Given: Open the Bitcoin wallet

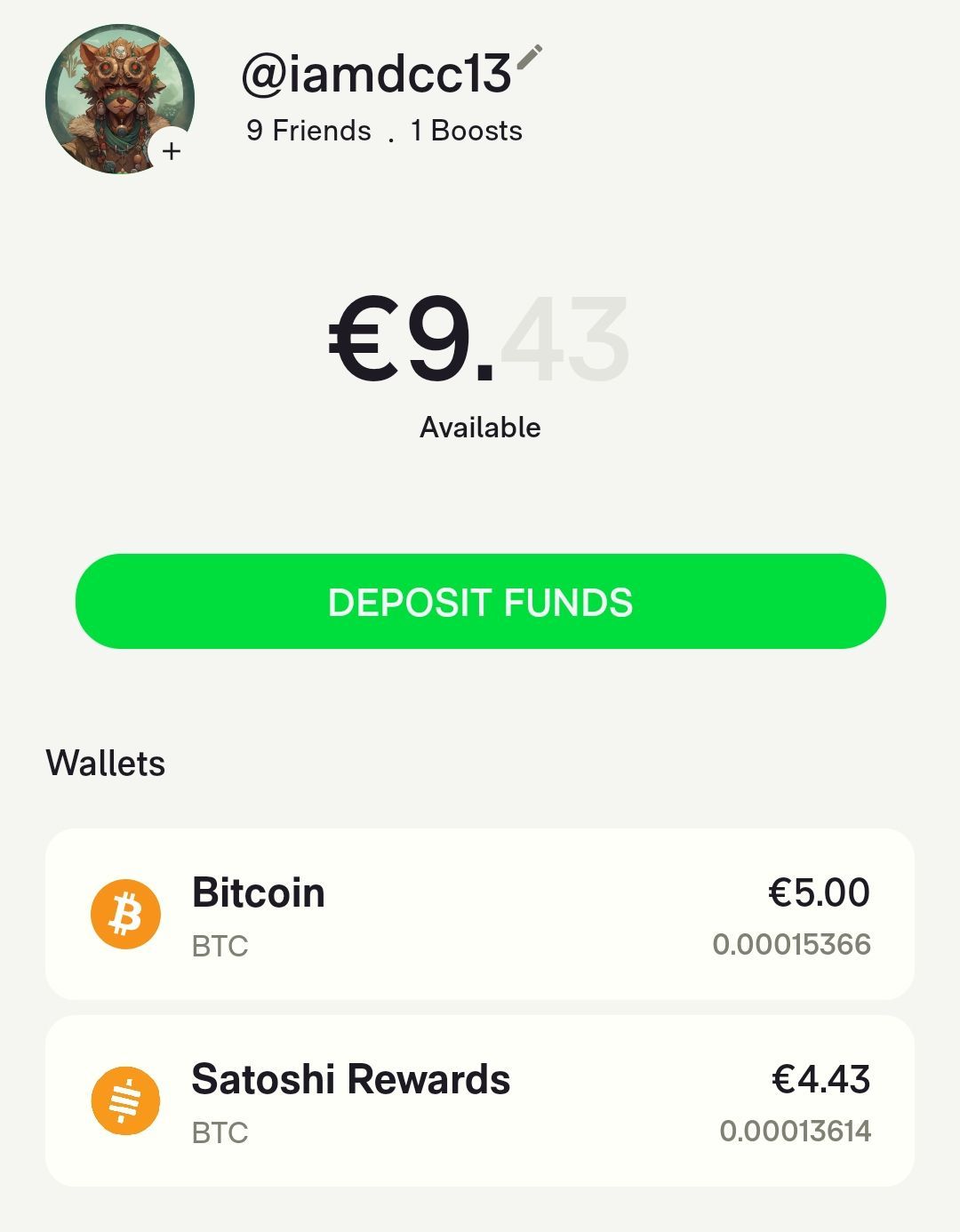Looking at the screenshot, I should [480, 915].
